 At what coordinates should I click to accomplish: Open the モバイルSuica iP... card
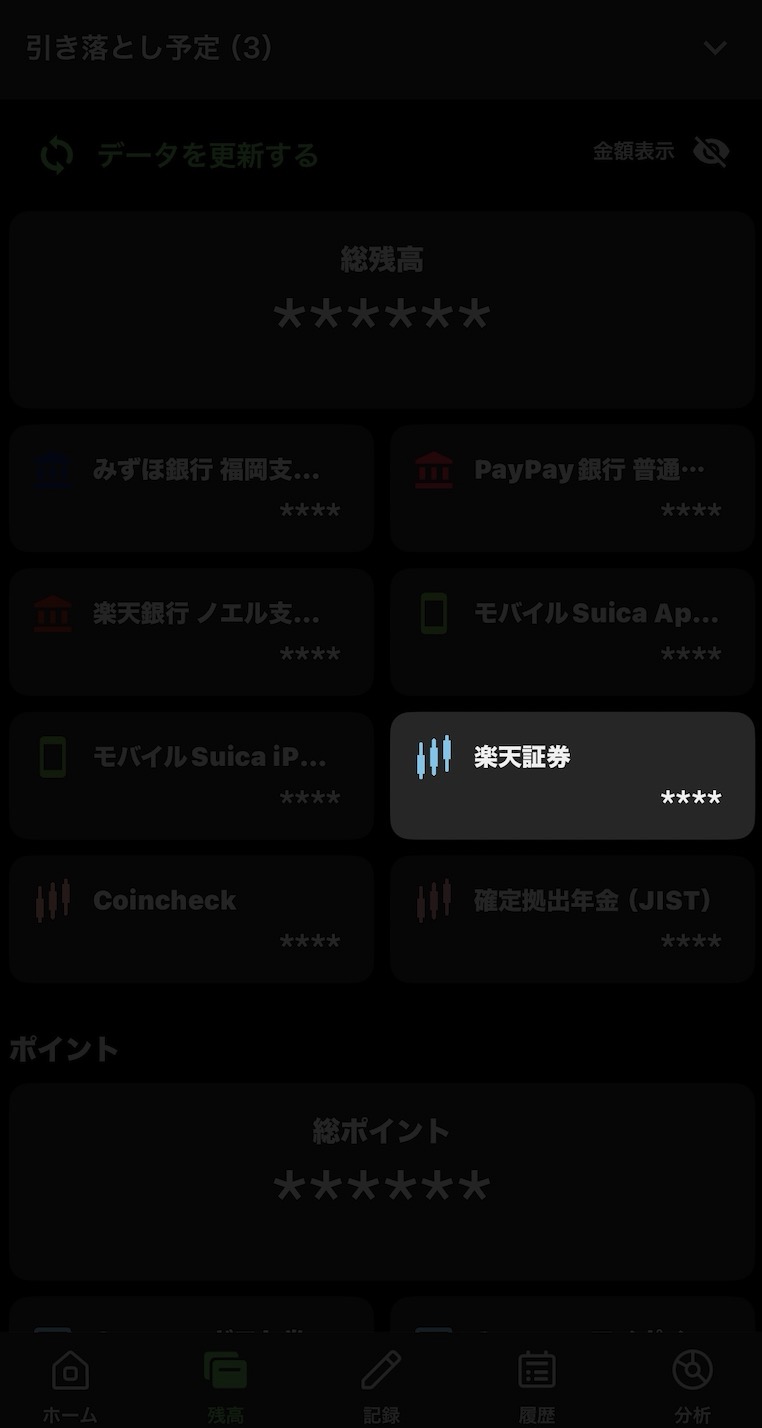(x=192, y=776)
